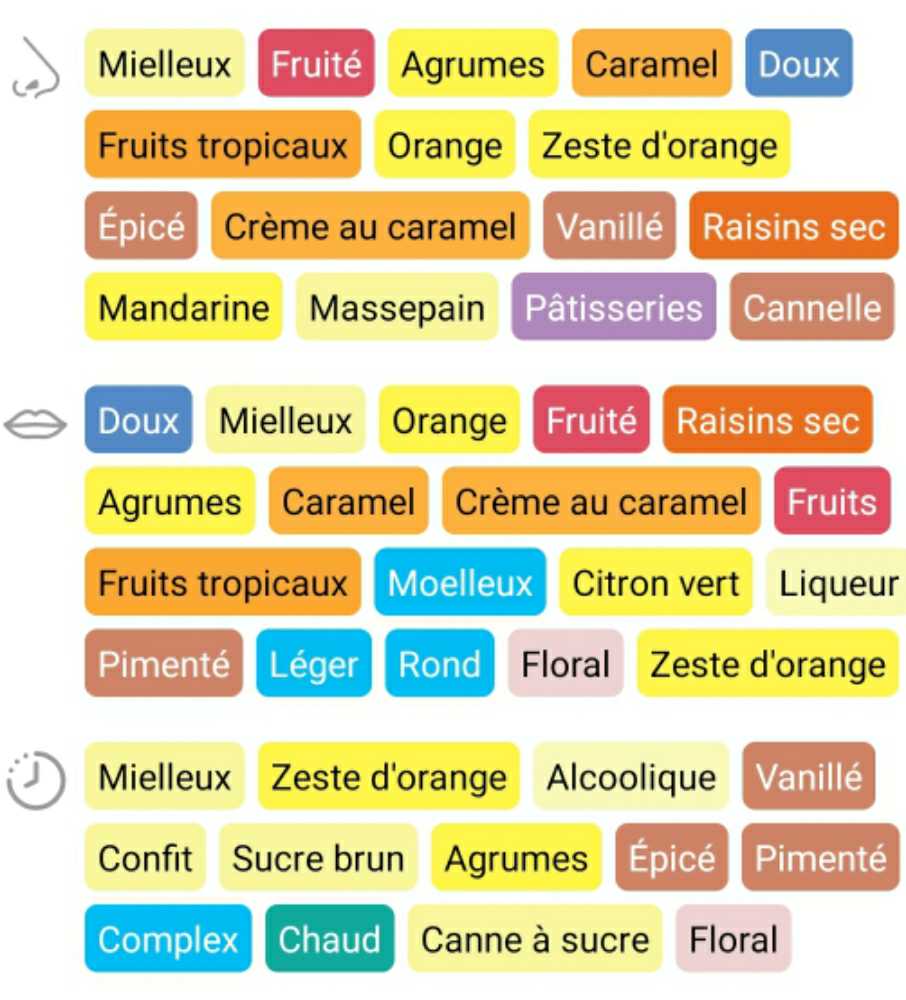Choose the Liqueur tag

point(838,582)
